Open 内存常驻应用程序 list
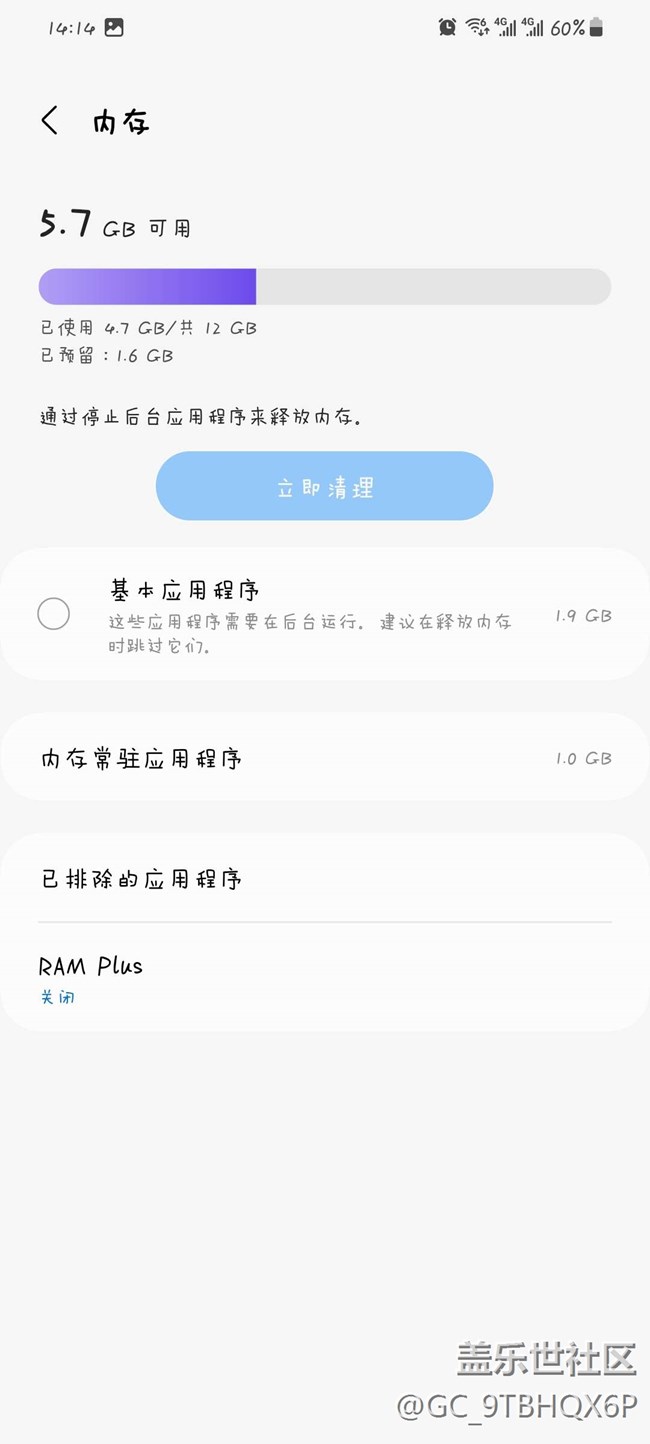650x1444 pixels. pyautogui.click(x=324, y=758)
